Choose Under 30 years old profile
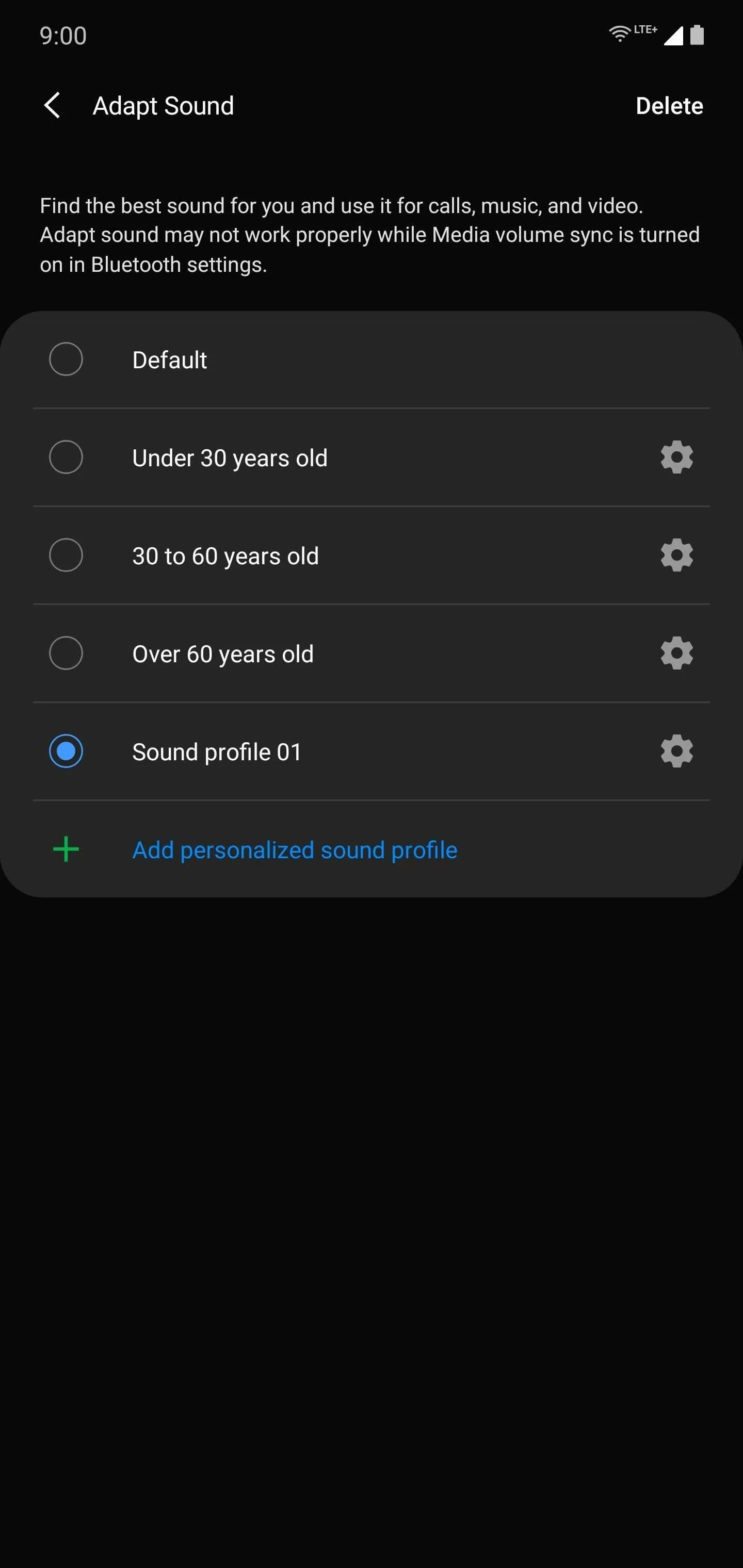The image size is (743, 1568). [x=329, y=457]
